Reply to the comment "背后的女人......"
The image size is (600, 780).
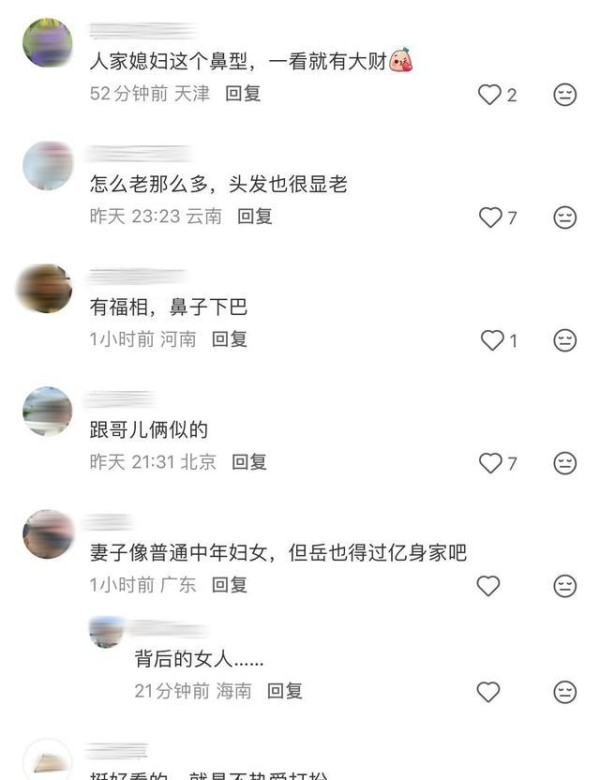point(285,691)
